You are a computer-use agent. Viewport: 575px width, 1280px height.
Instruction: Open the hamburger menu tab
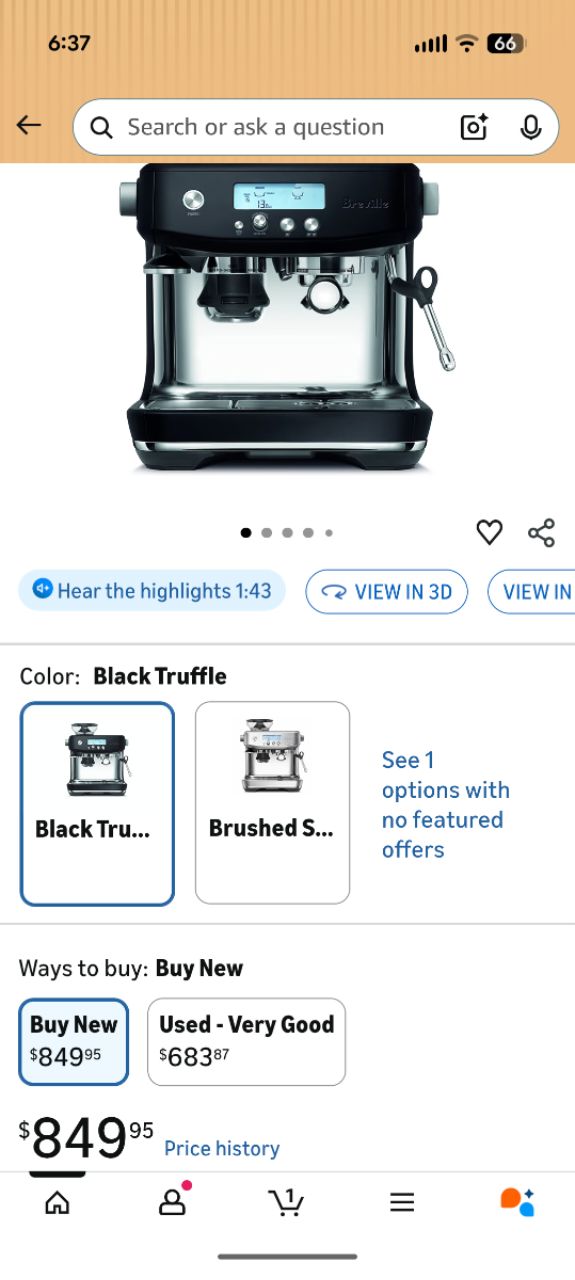coord(402,1202)
